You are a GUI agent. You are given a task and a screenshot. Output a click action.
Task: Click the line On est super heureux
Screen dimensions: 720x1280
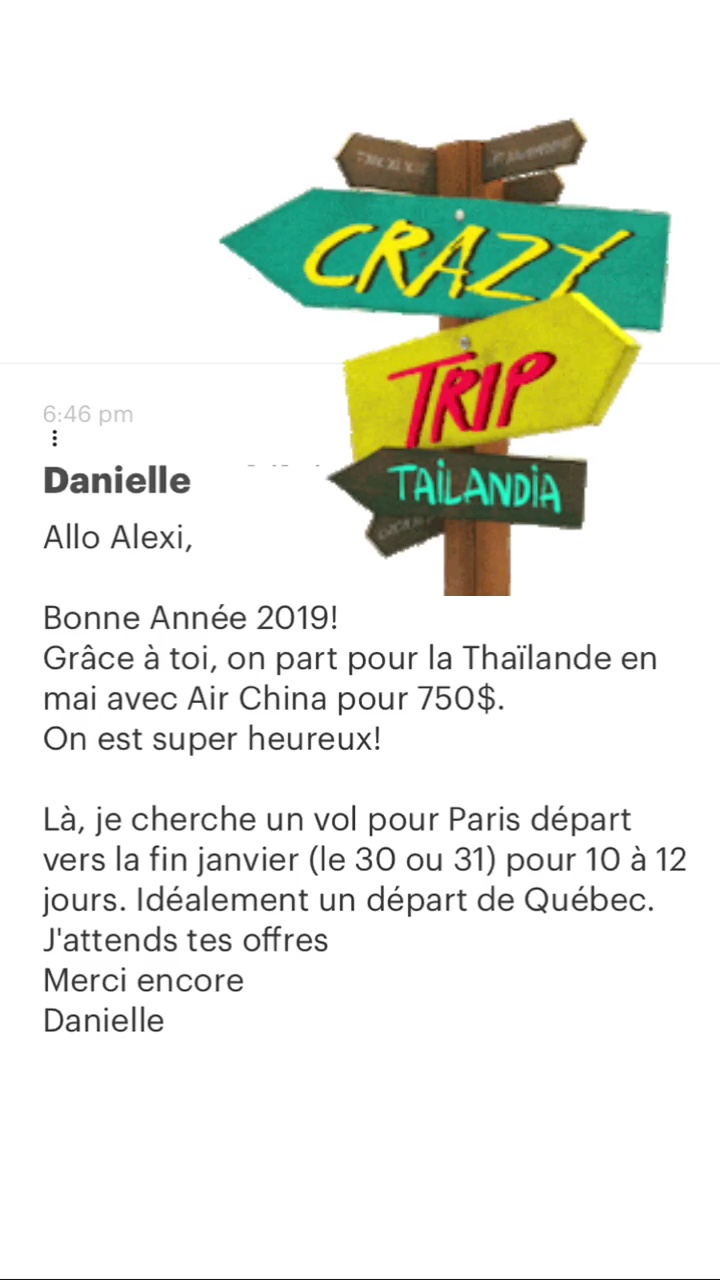tap(211, 738)
